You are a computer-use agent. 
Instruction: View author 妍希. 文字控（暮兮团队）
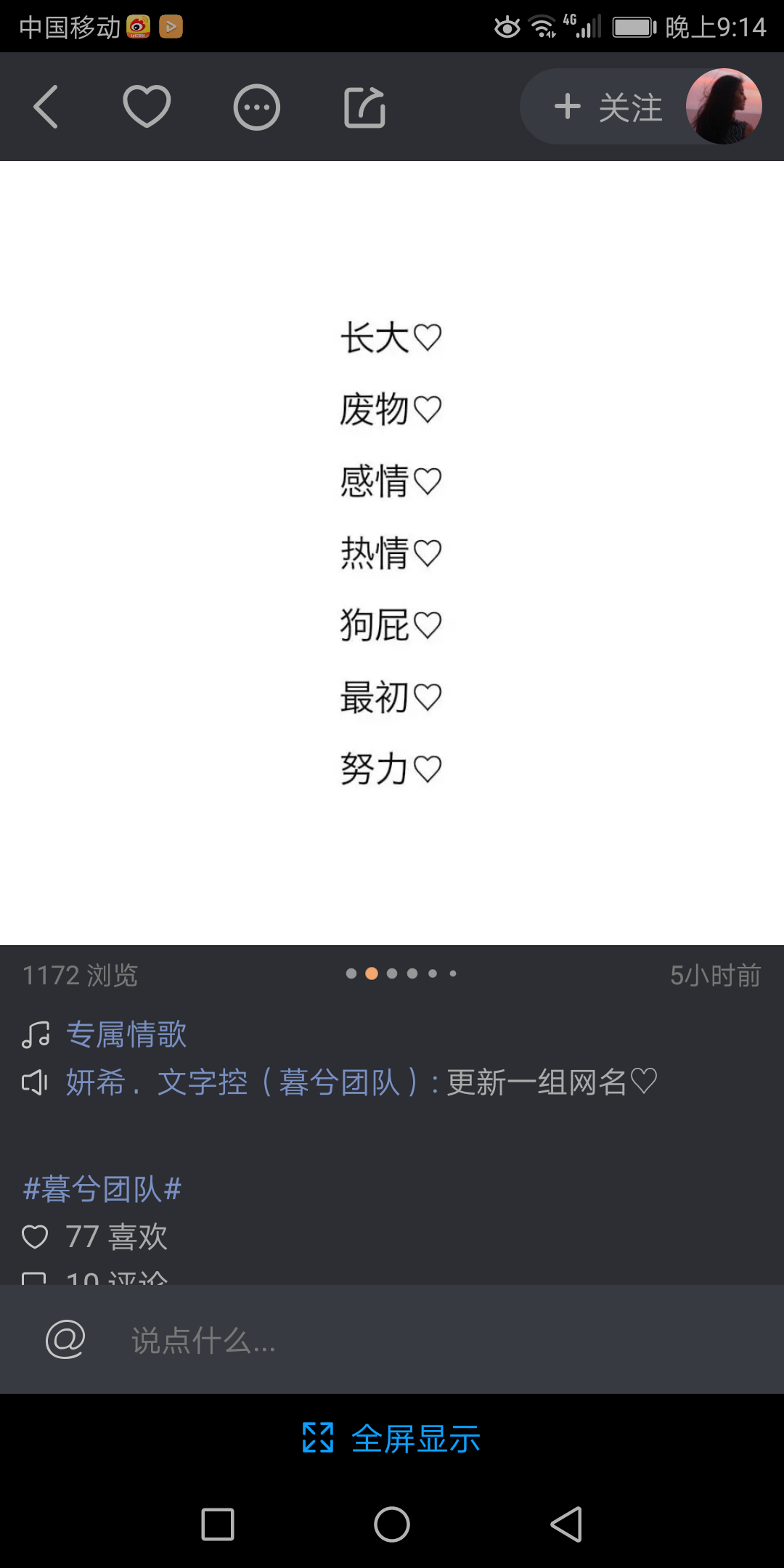(x=241, y=1082)
